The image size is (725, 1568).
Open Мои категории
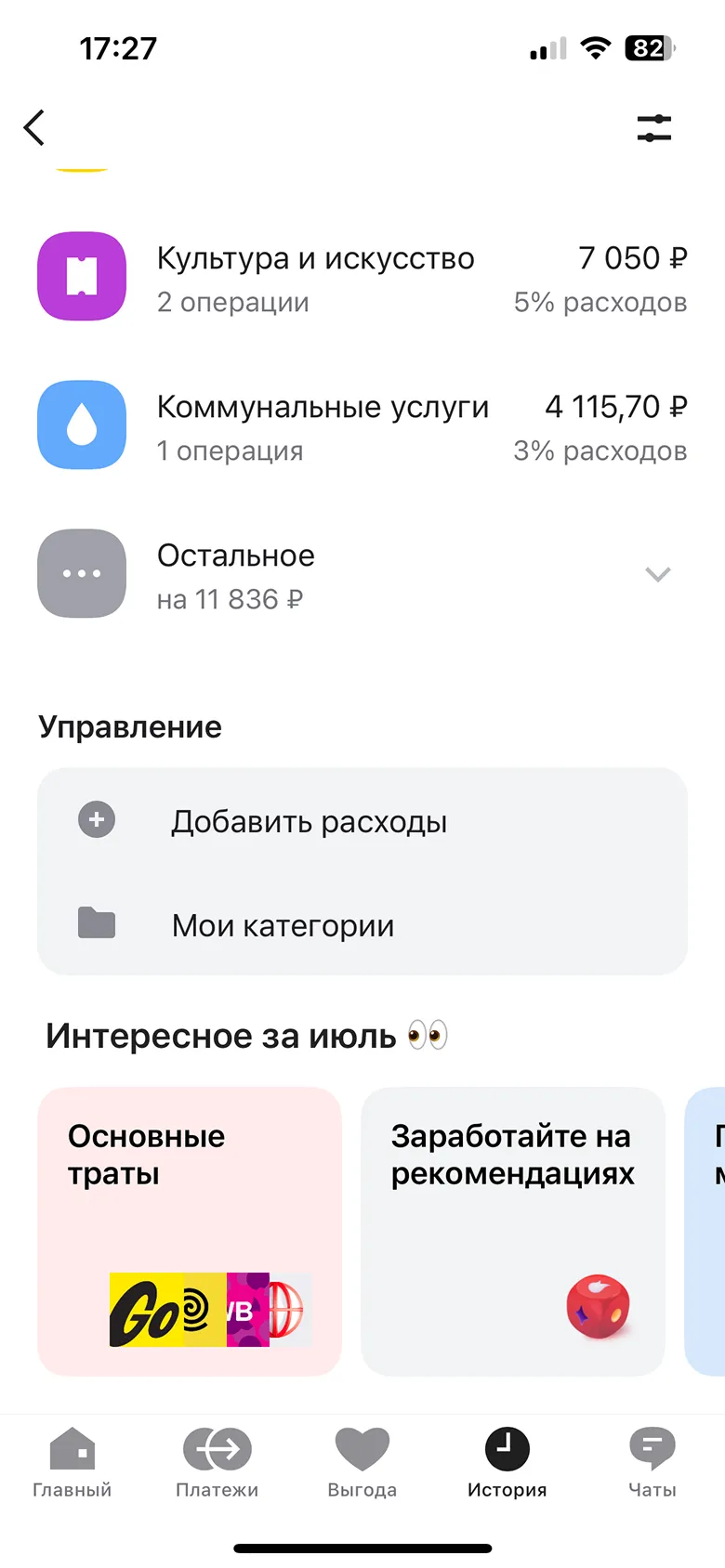click(283, 924)
